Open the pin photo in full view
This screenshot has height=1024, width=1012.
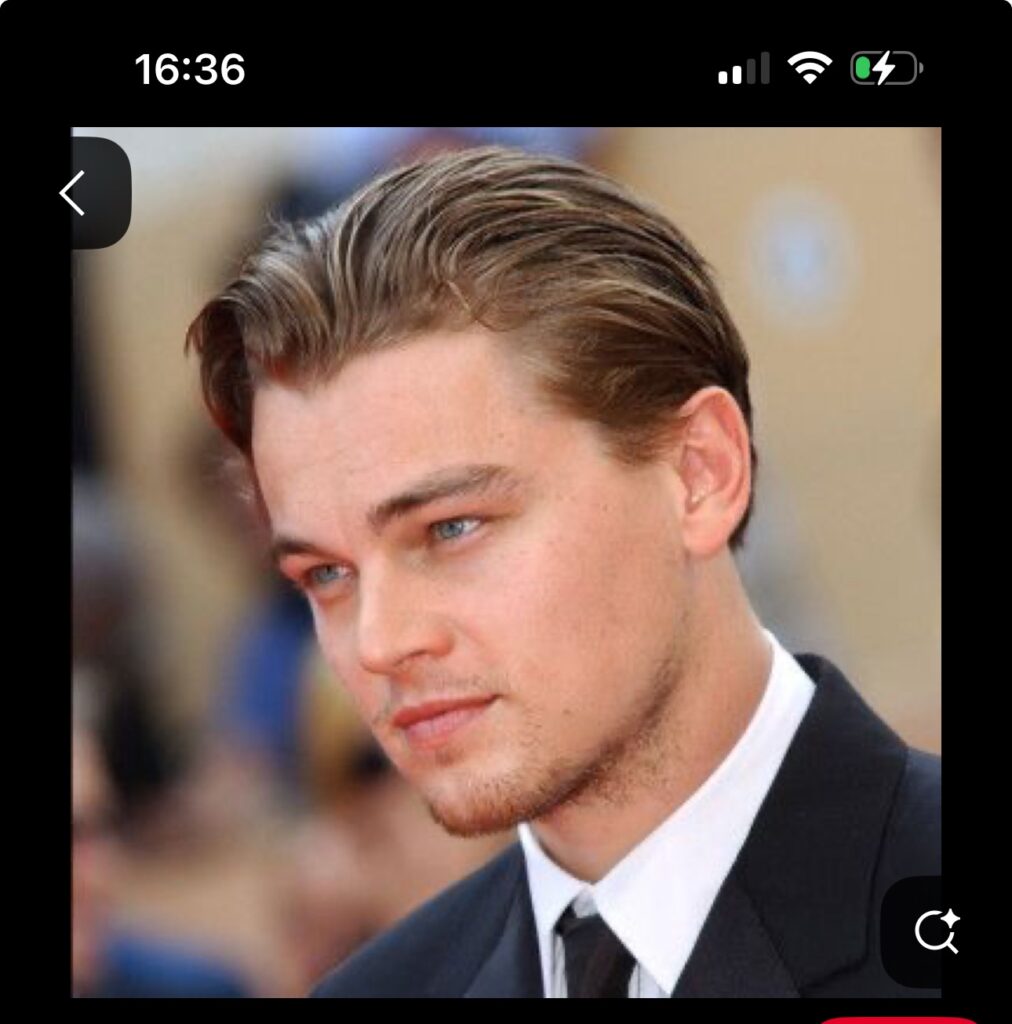(505, 560)
